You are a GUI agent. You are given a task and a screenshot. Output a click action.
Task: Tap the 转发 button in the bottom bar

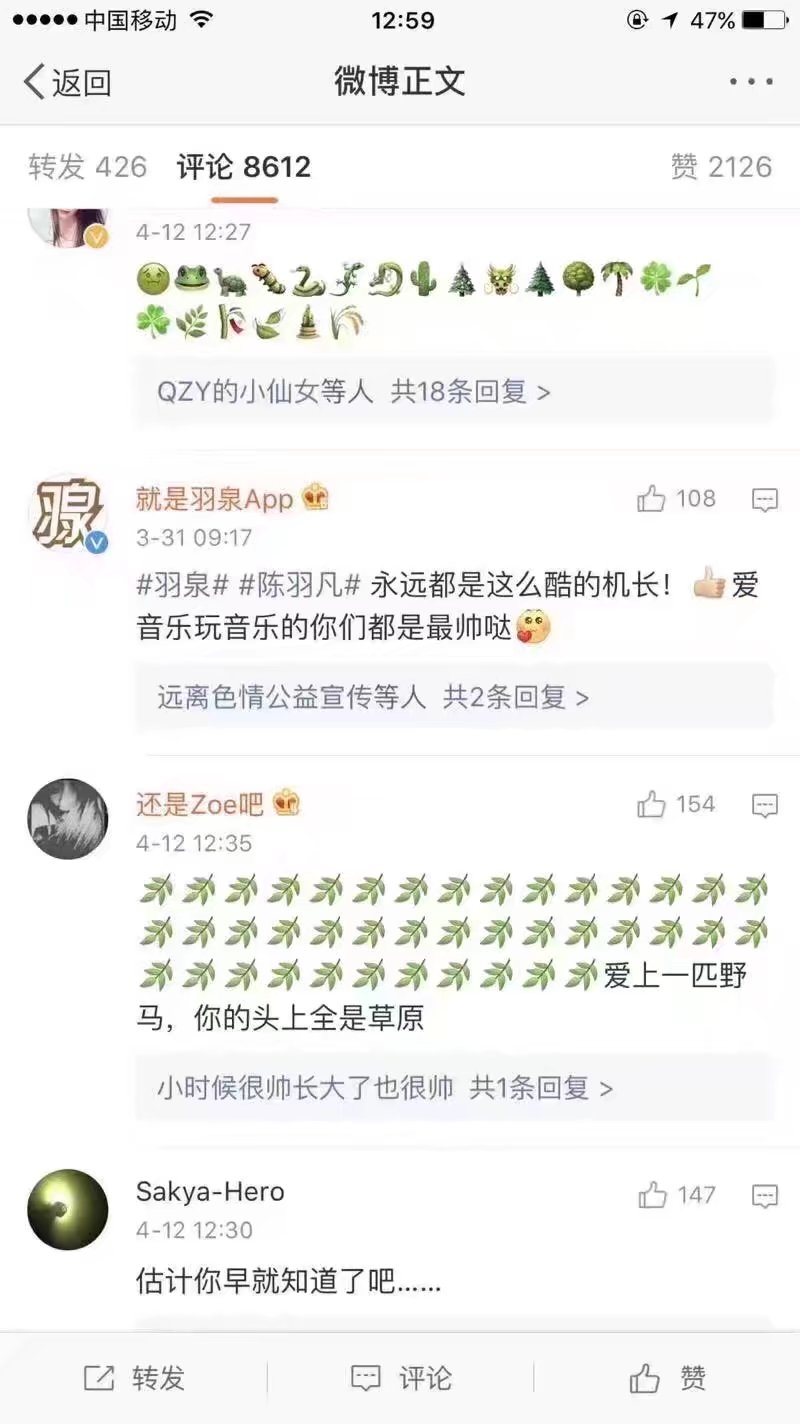point(134,1378)
